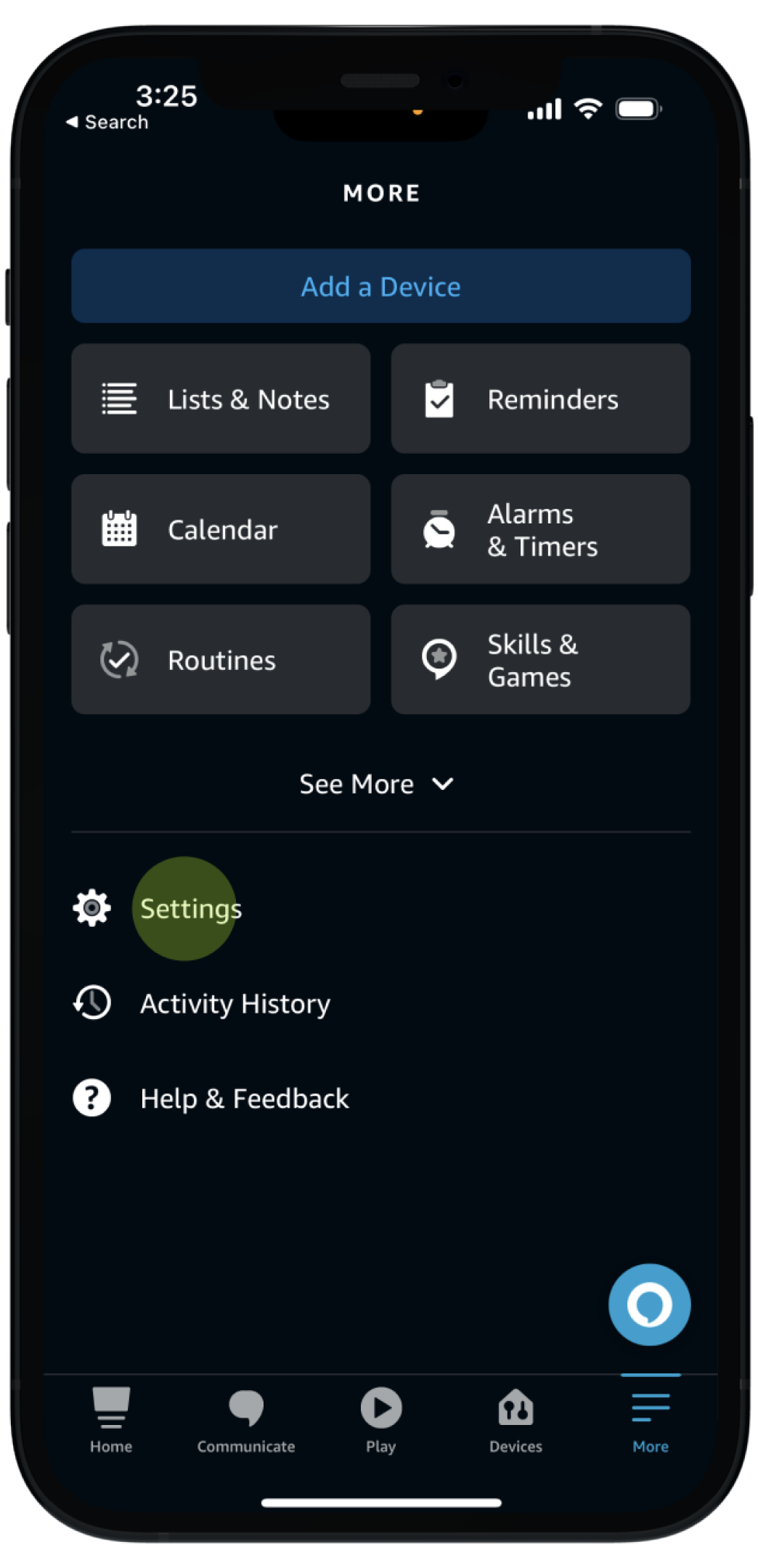
Task: Open Settings
Action: pyautogui.click(x=190, y=909)
